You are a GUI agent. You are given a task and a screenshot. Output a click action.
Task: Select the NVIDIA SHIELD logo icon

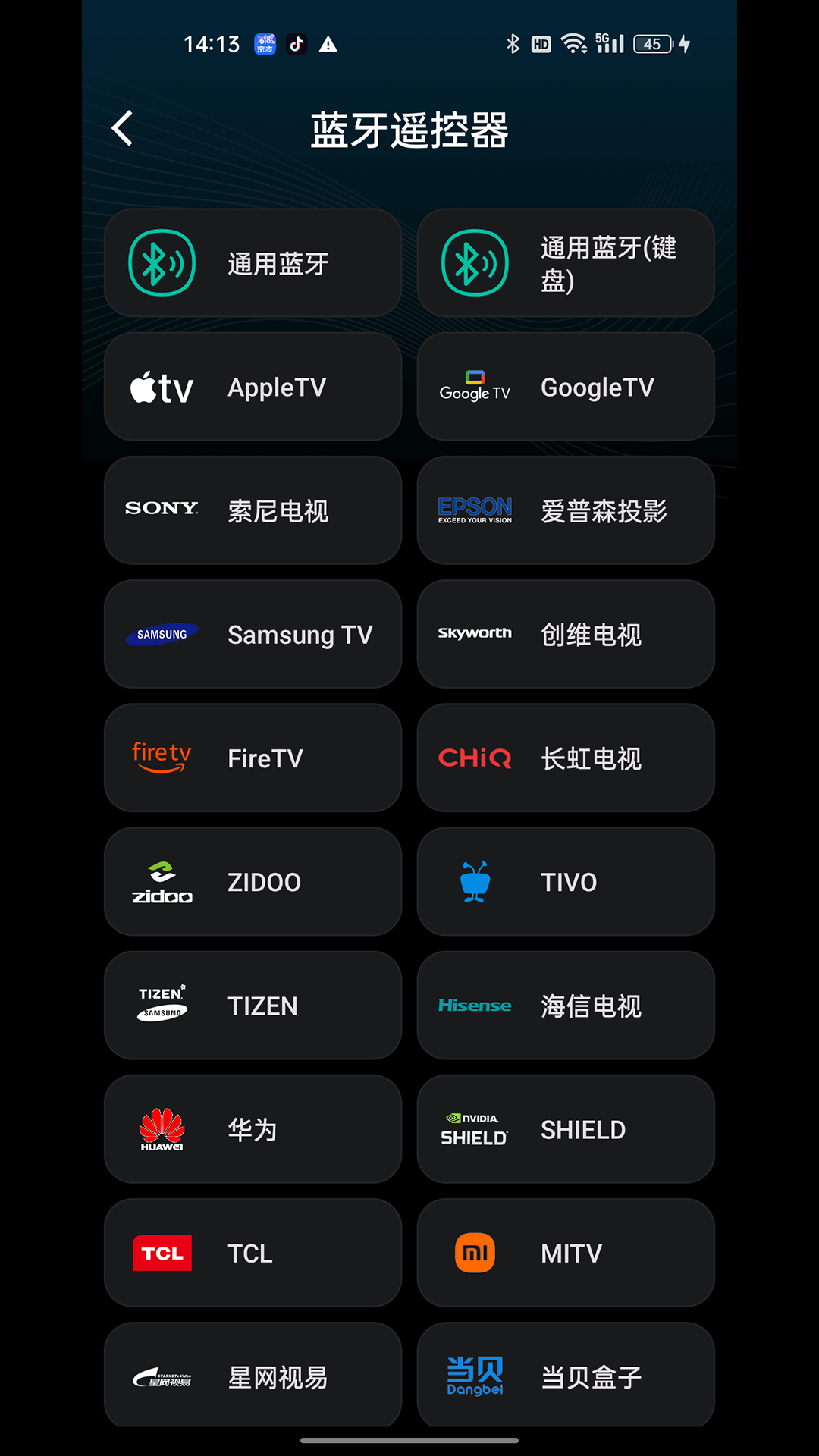474,1129
